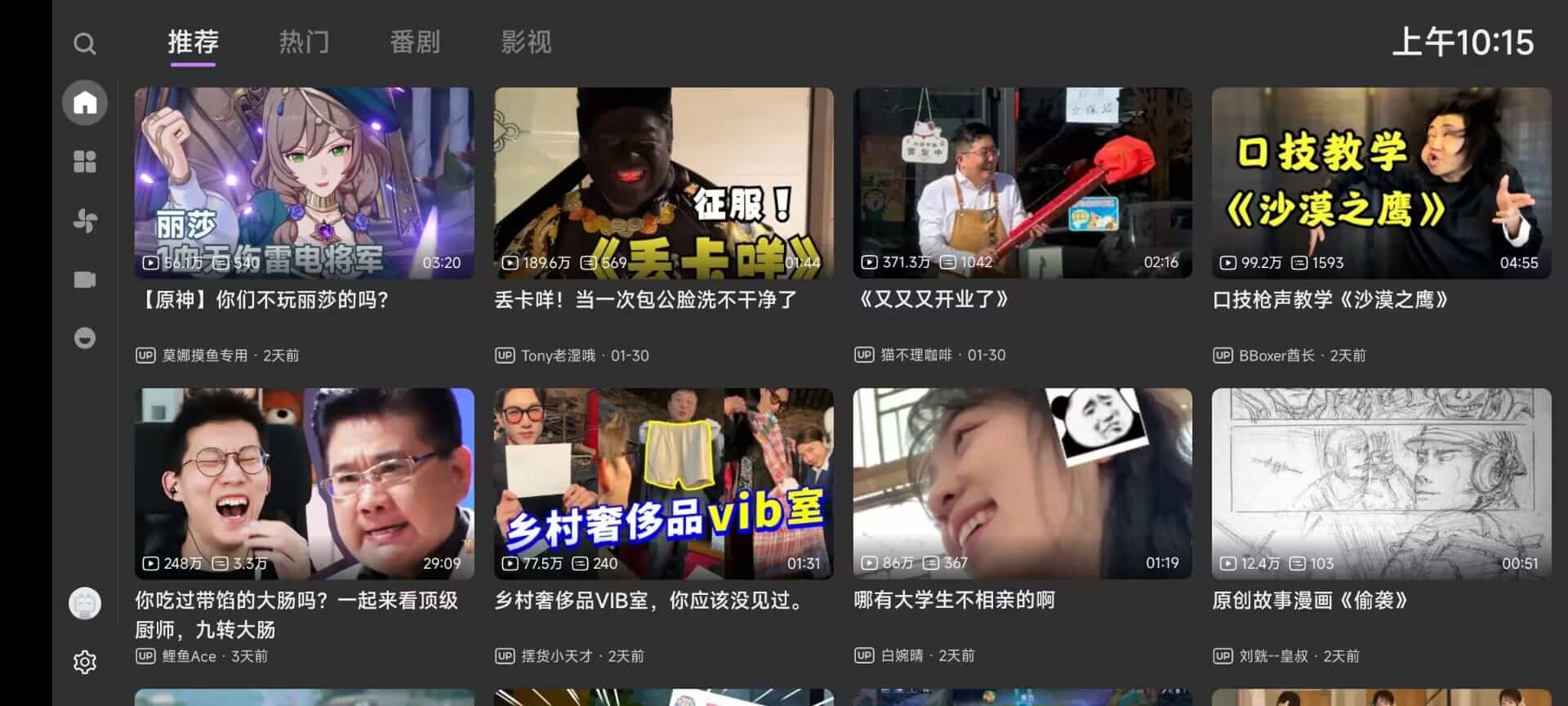Open the 九转大肠 video by 鲤鱼Ace
Viewport: 1568px width, 706px height.
(x=304, y=484)
